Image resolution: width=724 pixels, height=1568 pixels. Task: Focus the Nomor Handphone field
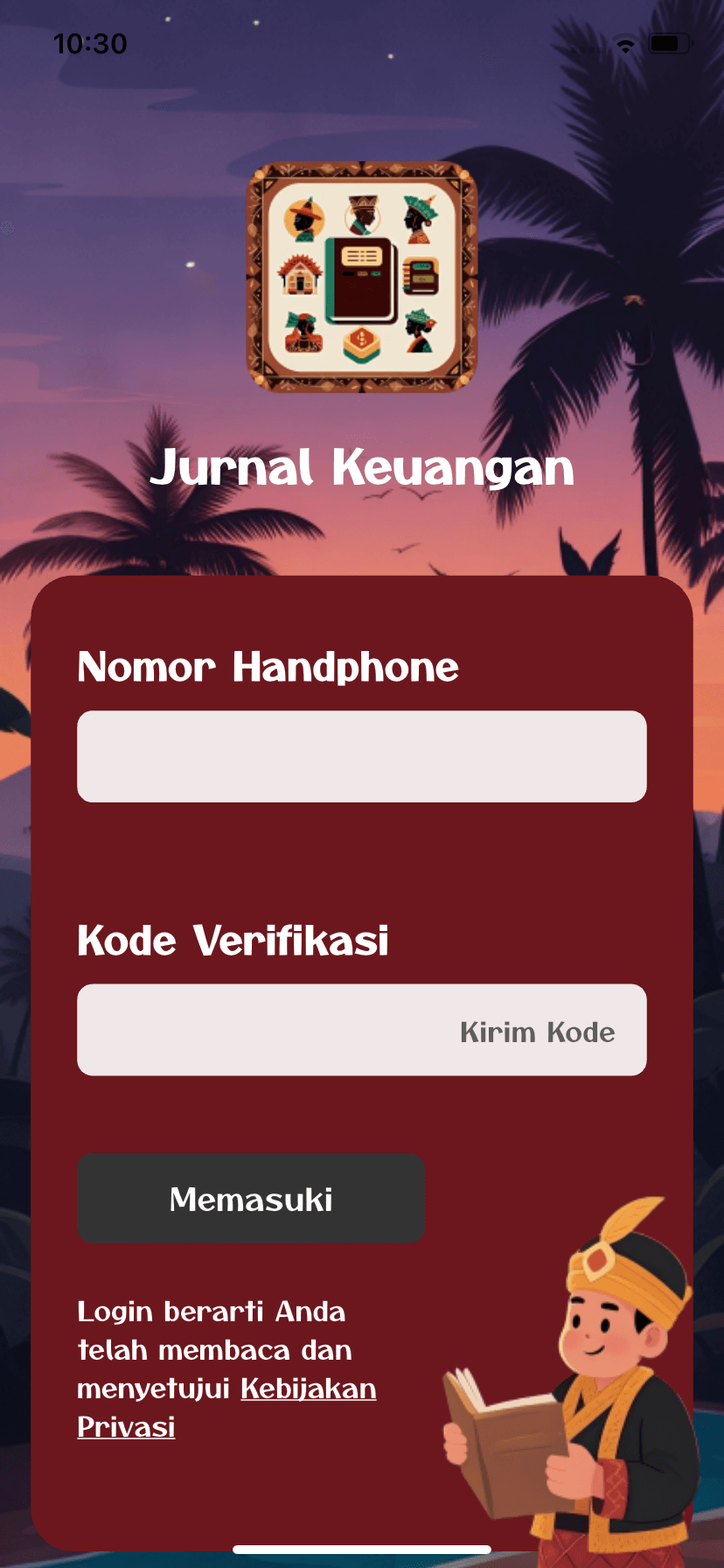point(361,756)
